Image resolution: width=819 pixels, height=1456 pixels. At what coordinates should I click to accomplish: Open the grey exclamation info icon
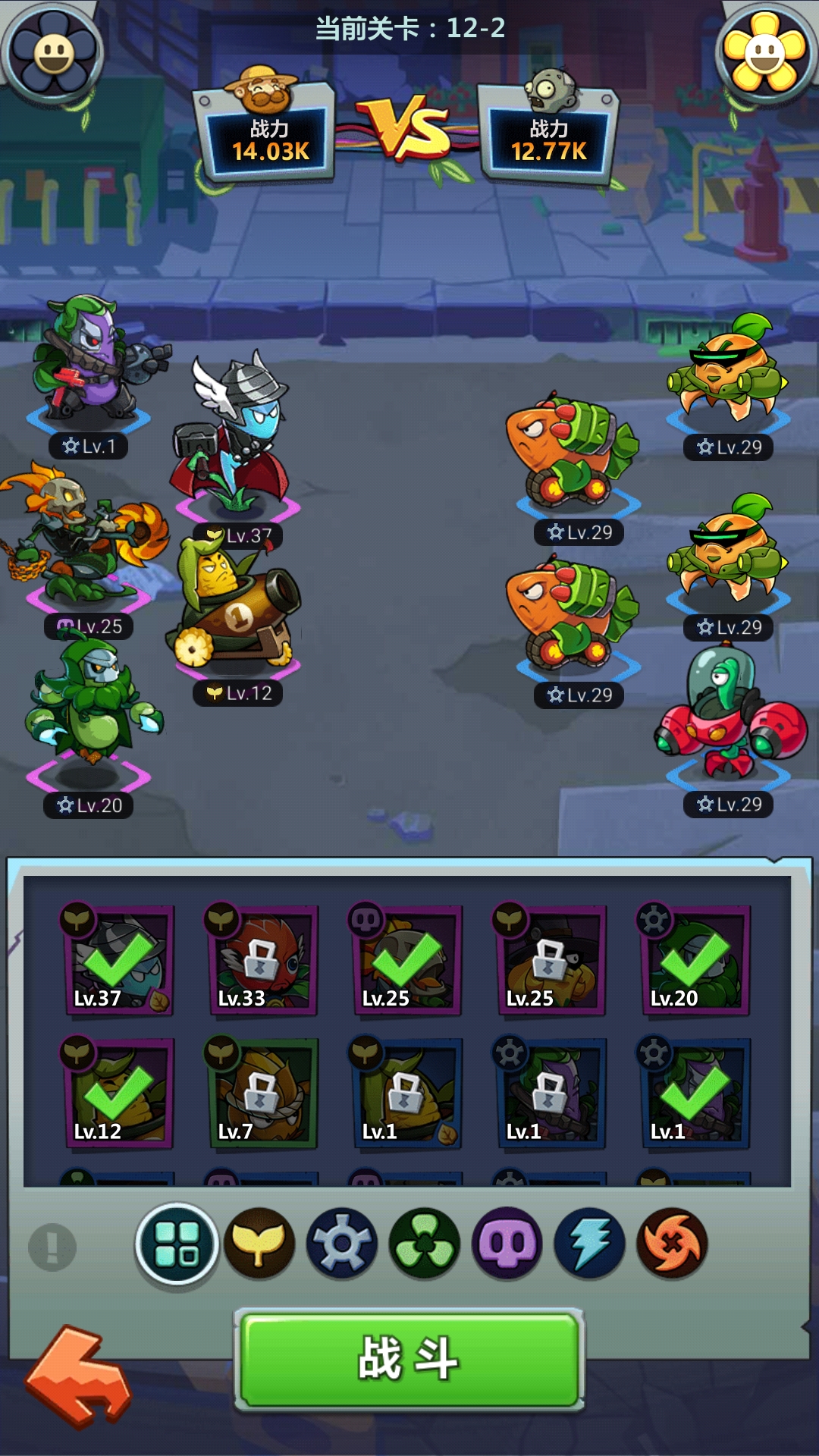52,1247
